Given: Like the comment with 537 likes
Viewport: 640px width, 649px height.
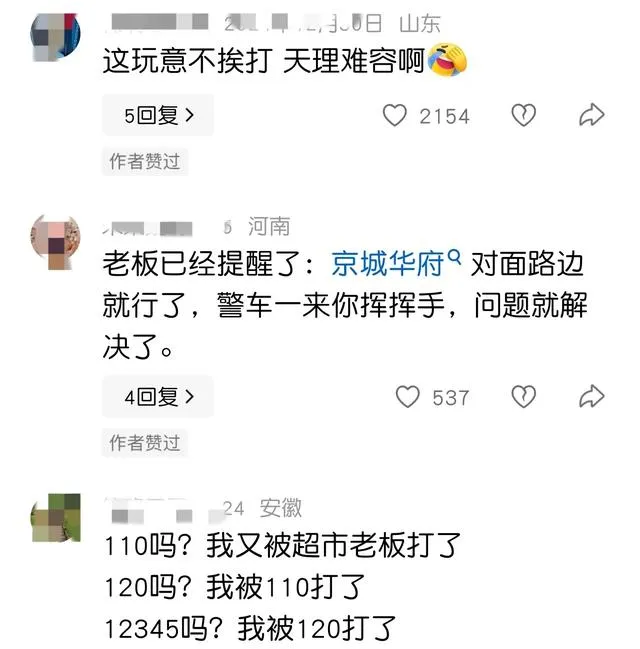Looking at the screenshot, I should point(408,397).
